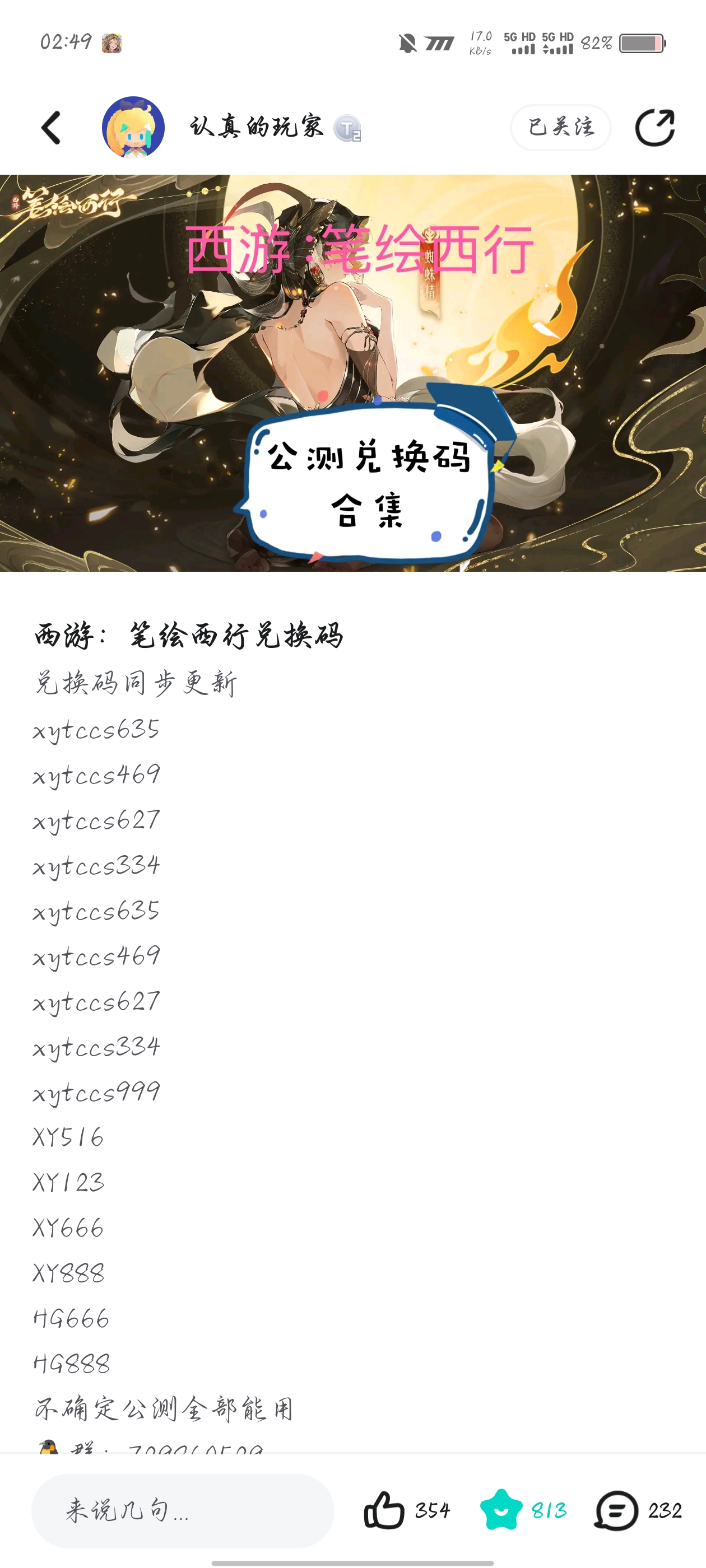Screen dimensions: 706x1568
Task: Go back using the top-left arrow
Action: click(51, 128)
